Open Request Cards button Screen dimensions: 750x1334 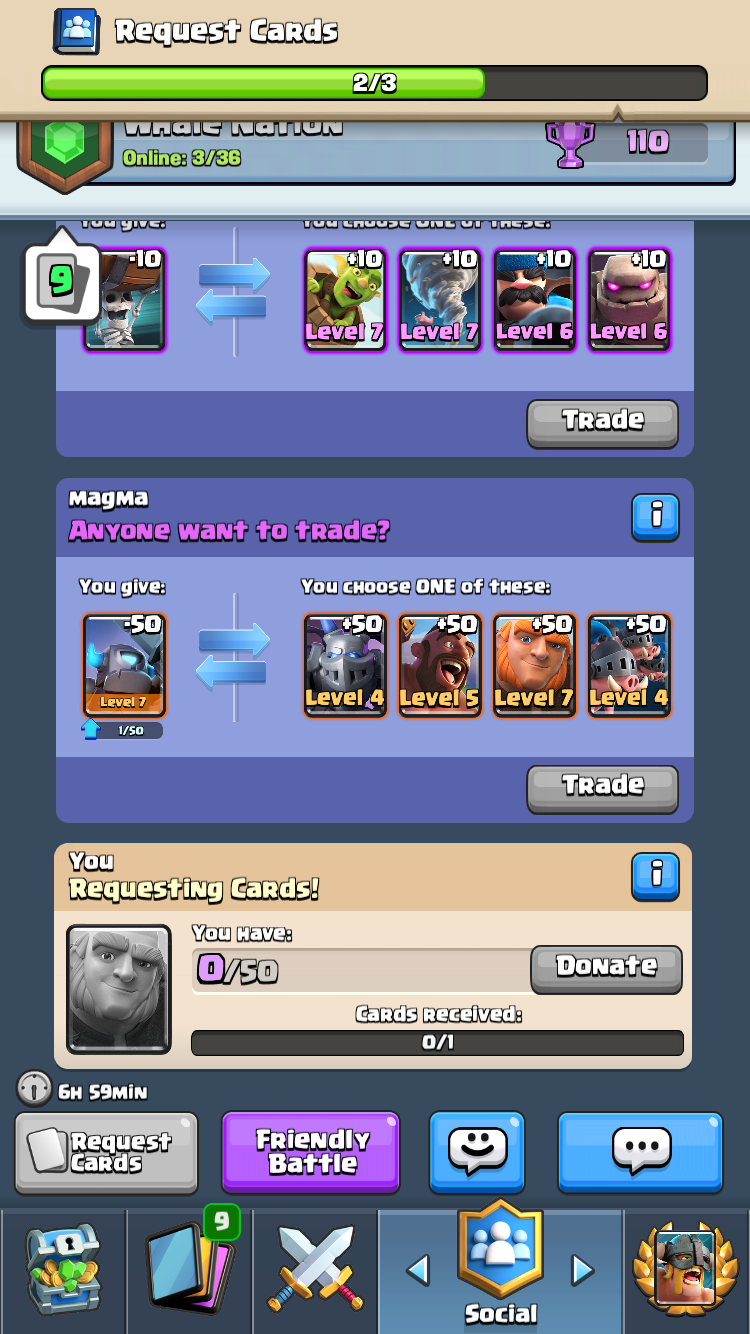(106, 1152)
